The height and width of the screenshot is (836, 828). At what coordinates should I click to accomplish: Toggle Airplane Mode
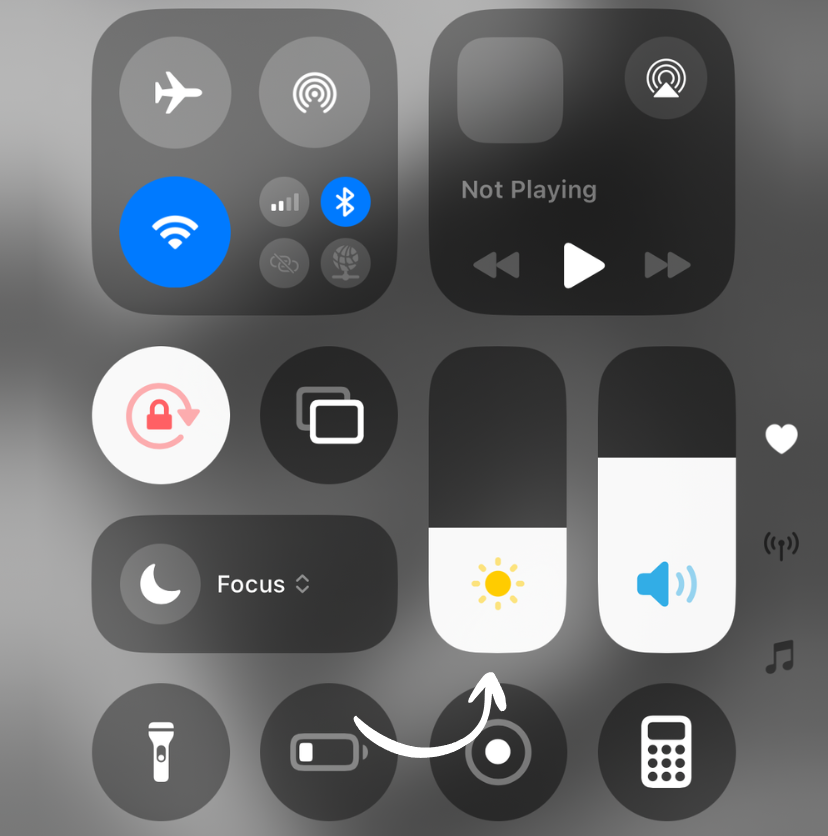pyautogui.click(x=175, y=91)
